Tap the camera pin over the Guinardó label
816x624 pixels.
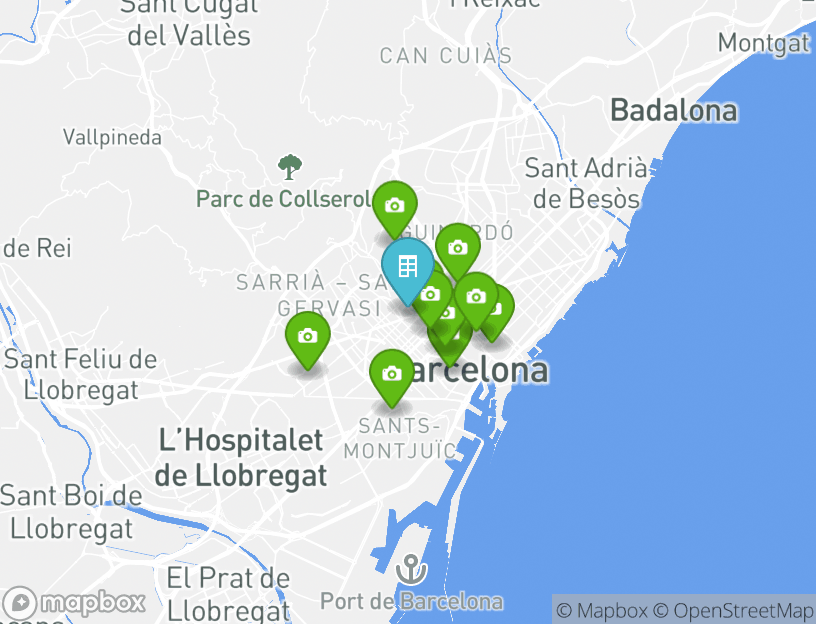457,247
